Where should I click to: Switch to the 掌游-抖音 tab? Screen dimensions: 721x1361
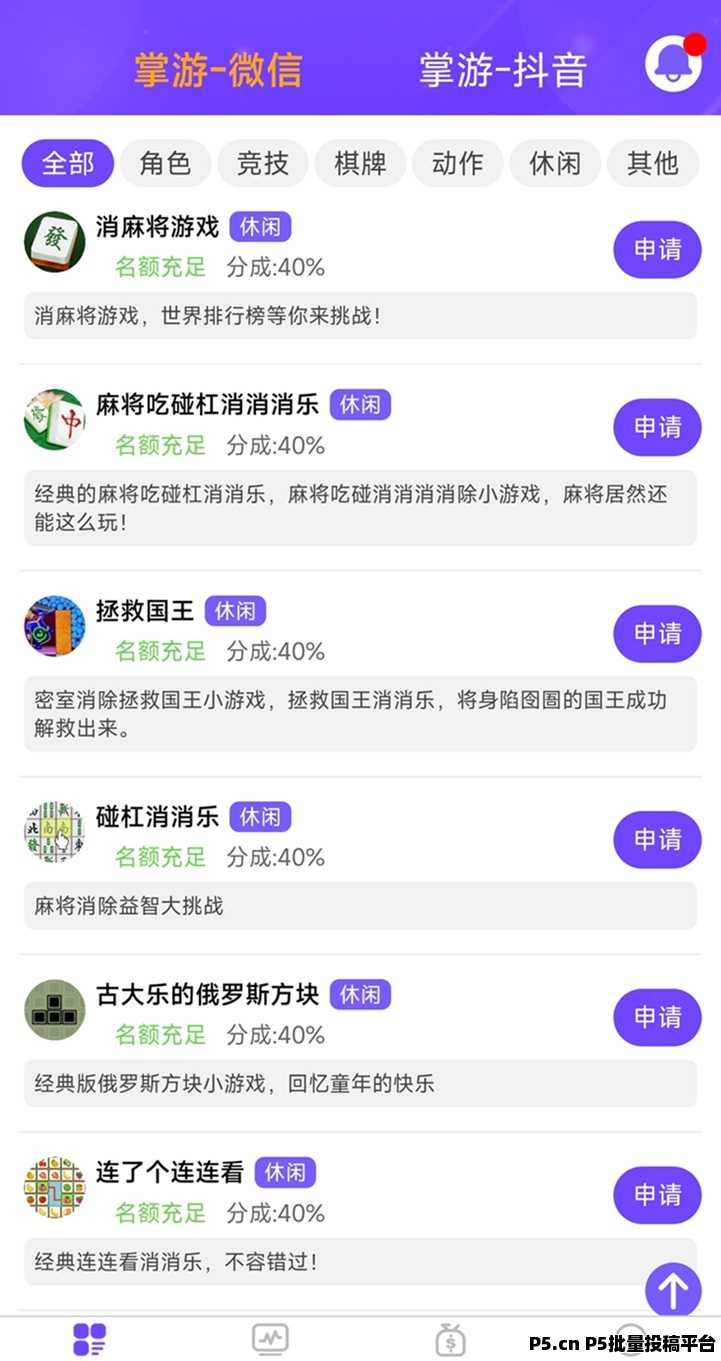pos(502,70)
